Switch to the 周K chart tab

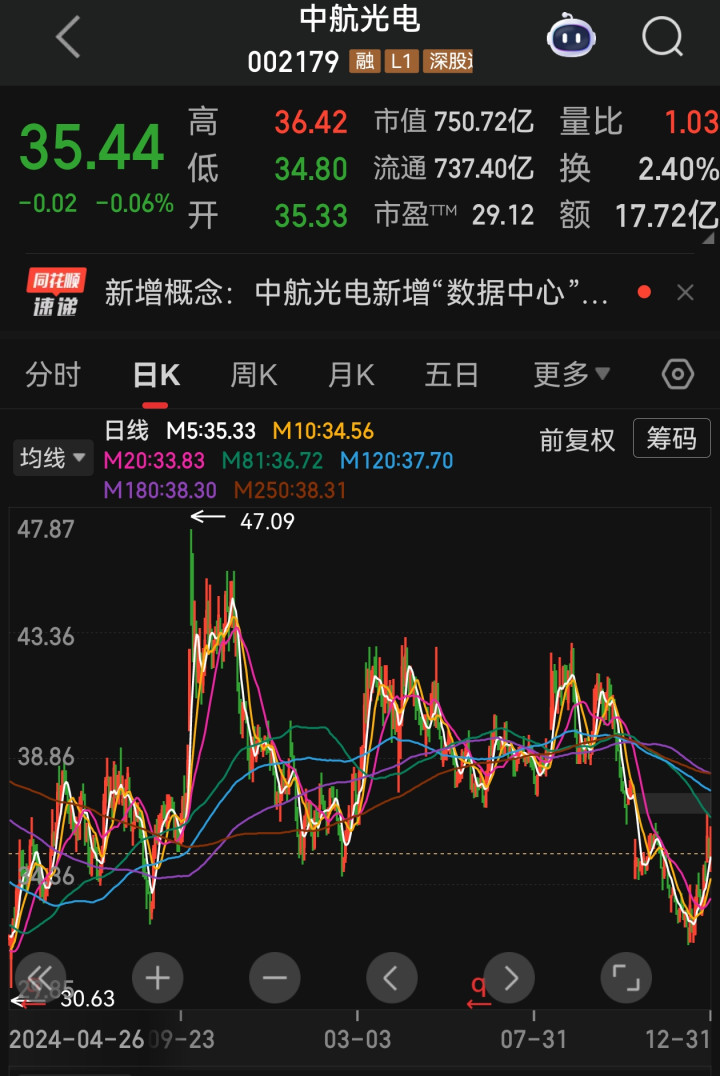[x=253, y=375]
